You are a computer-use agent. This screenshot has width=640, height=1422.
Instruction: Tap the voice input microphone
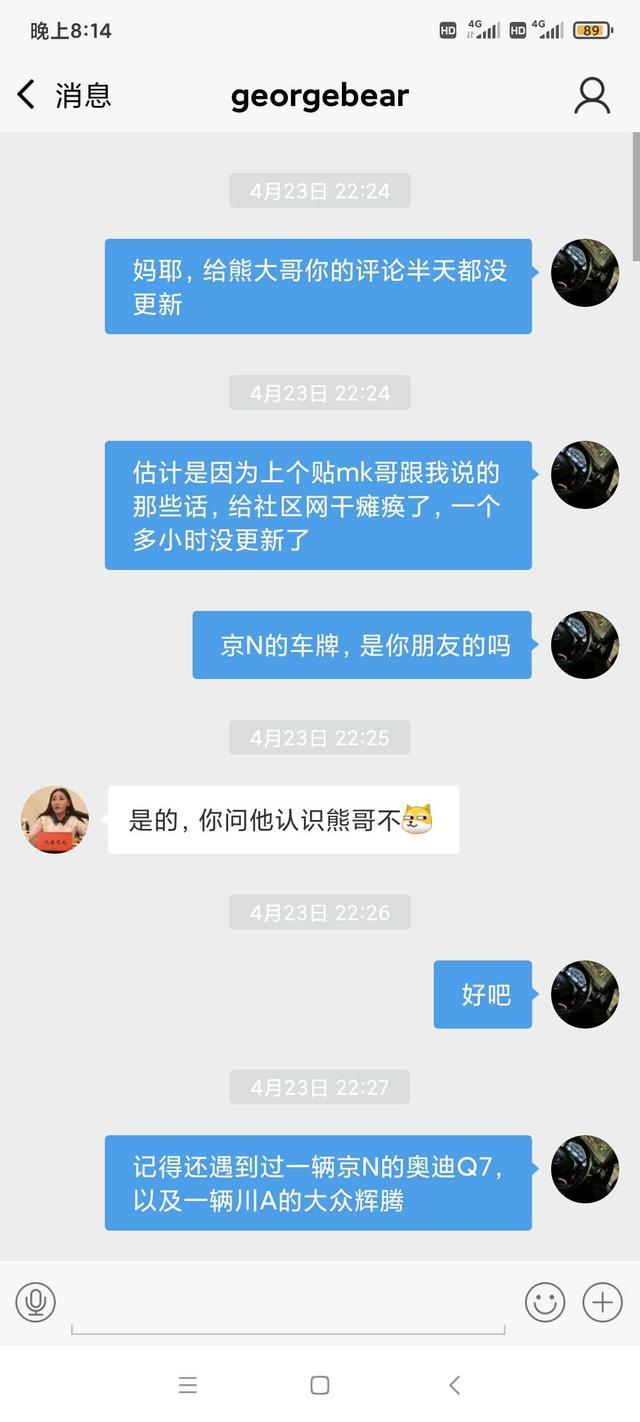click(x=36, y=1302)
